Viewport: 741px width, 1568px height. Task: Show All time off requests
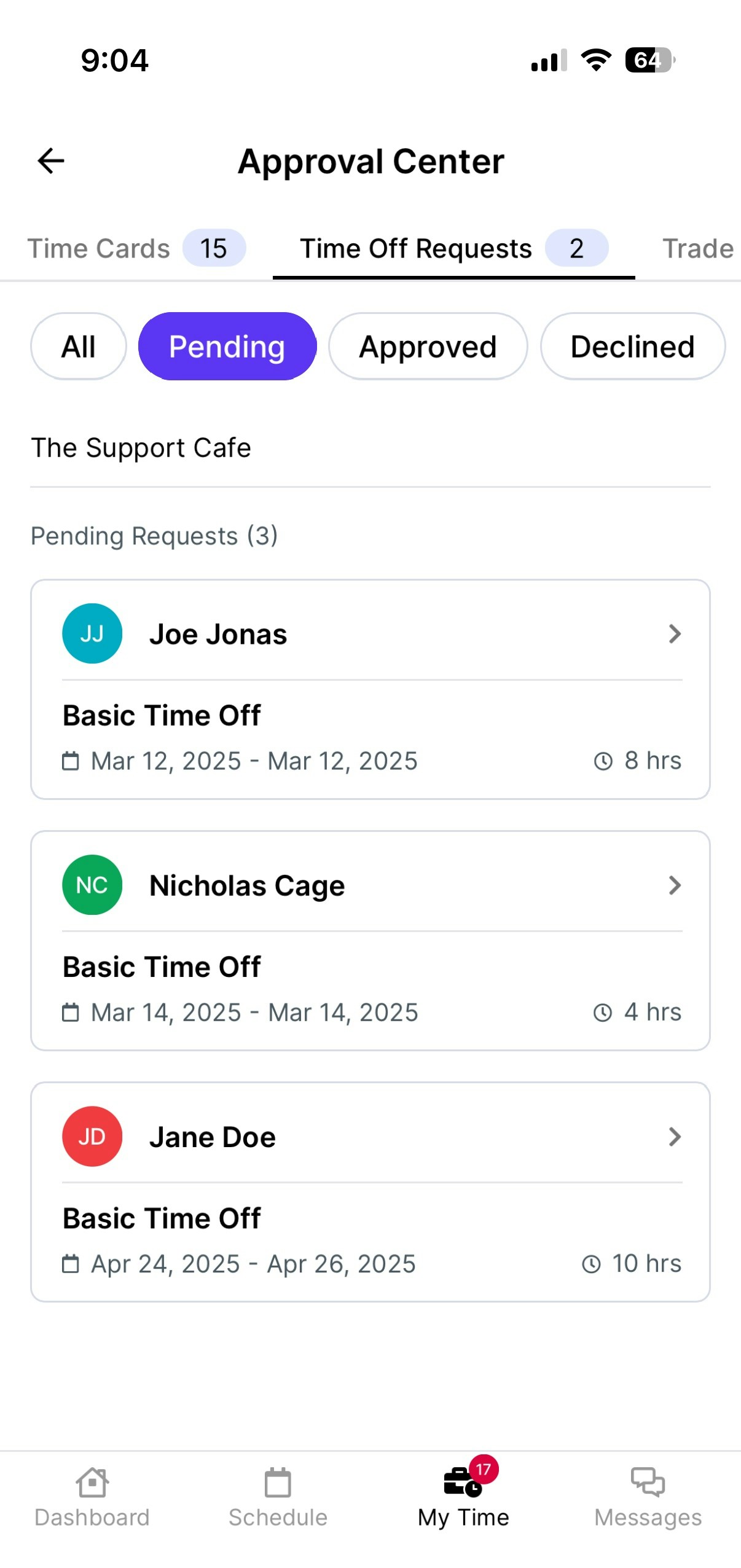[78, 347]
